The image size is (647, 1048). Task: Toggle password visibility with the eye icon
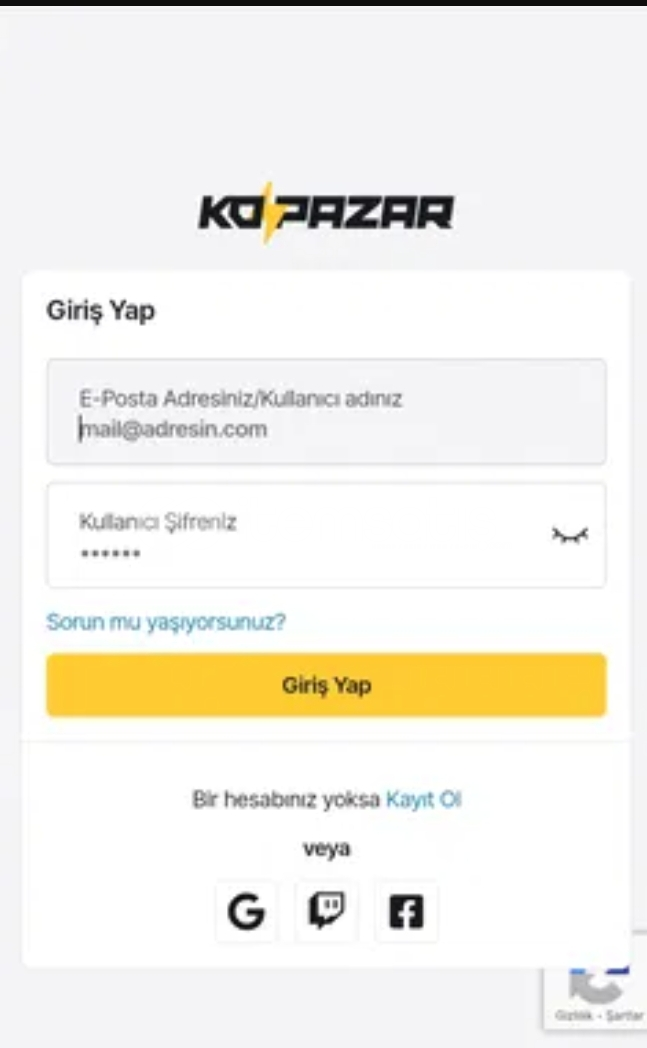pos(569,535)
